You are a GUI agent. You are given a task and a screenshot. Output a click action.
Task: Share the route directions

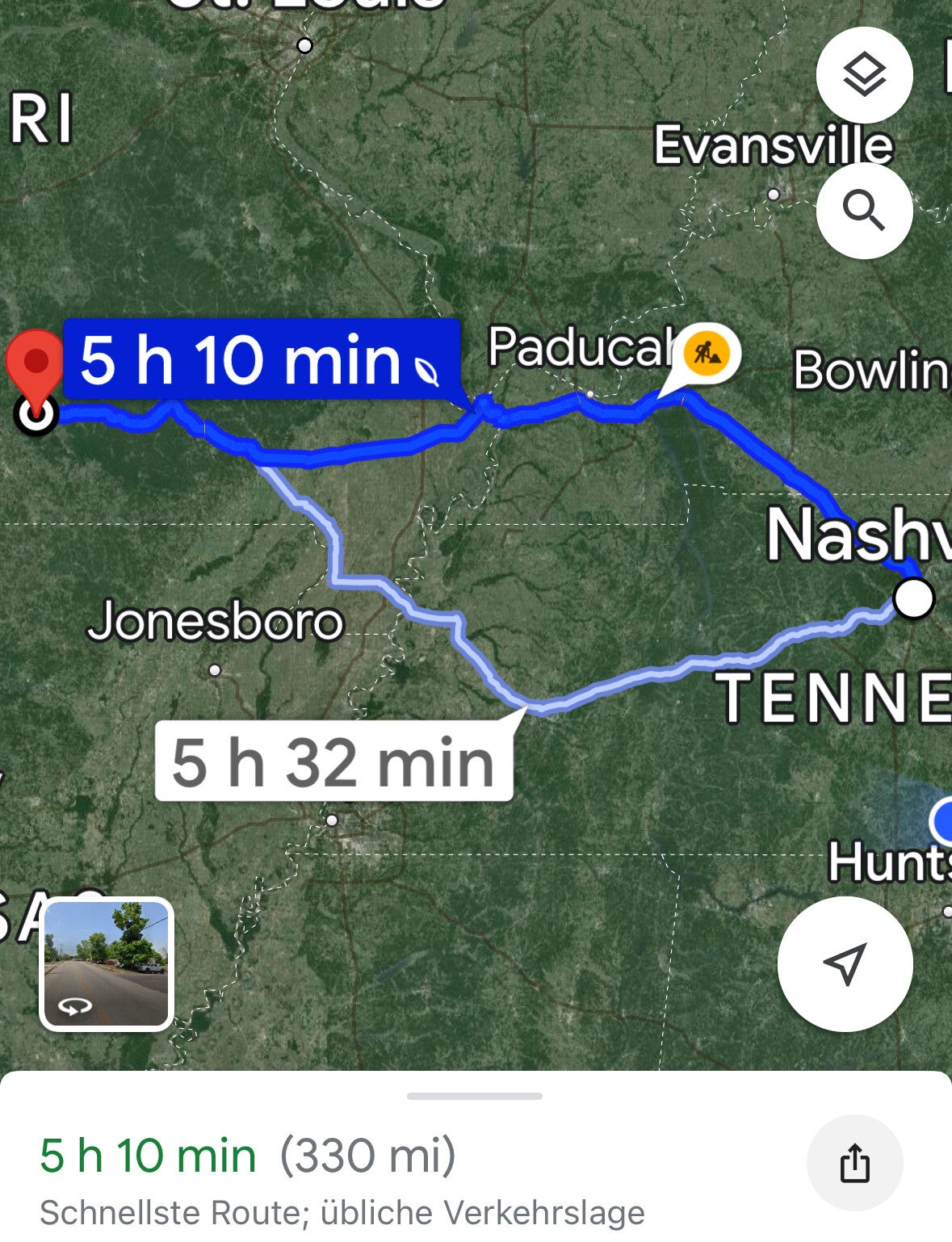click(x=854, y=1163)
